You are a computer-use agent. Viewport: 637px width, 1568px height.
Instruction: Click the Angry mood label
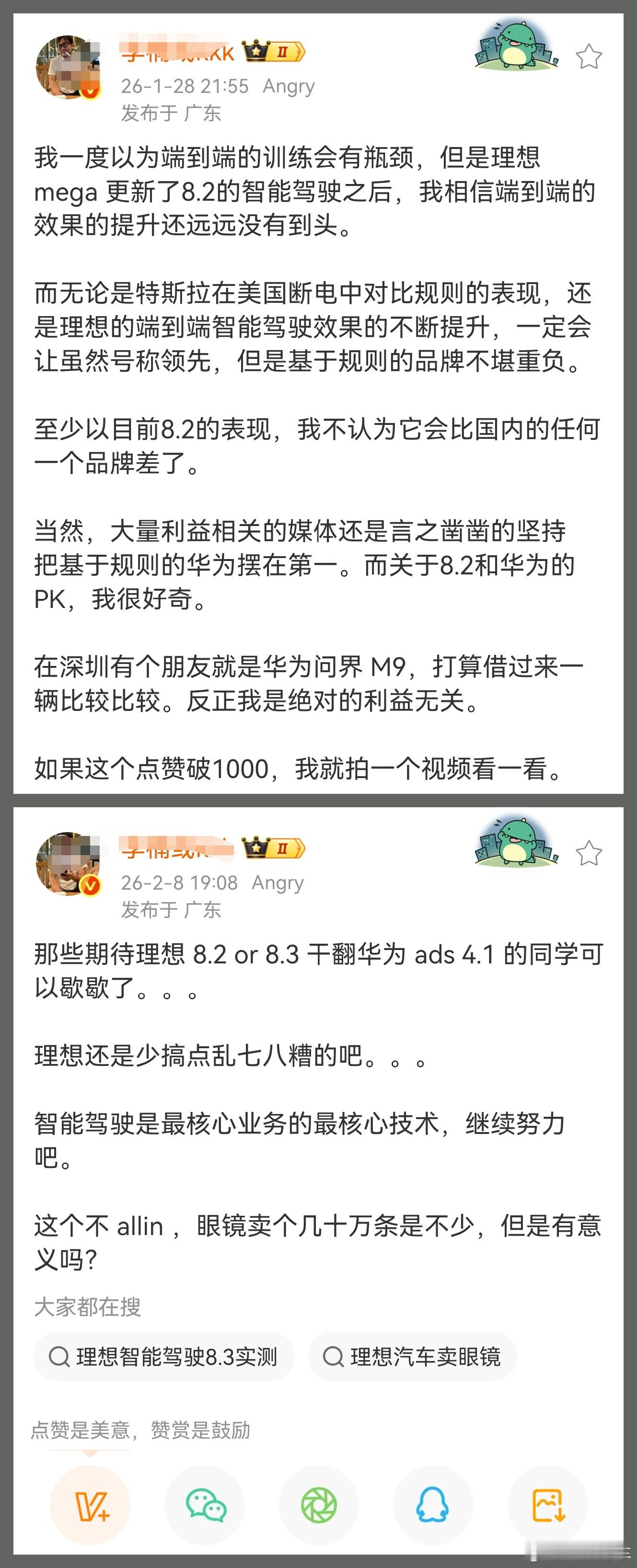click(x=288, y=86)
